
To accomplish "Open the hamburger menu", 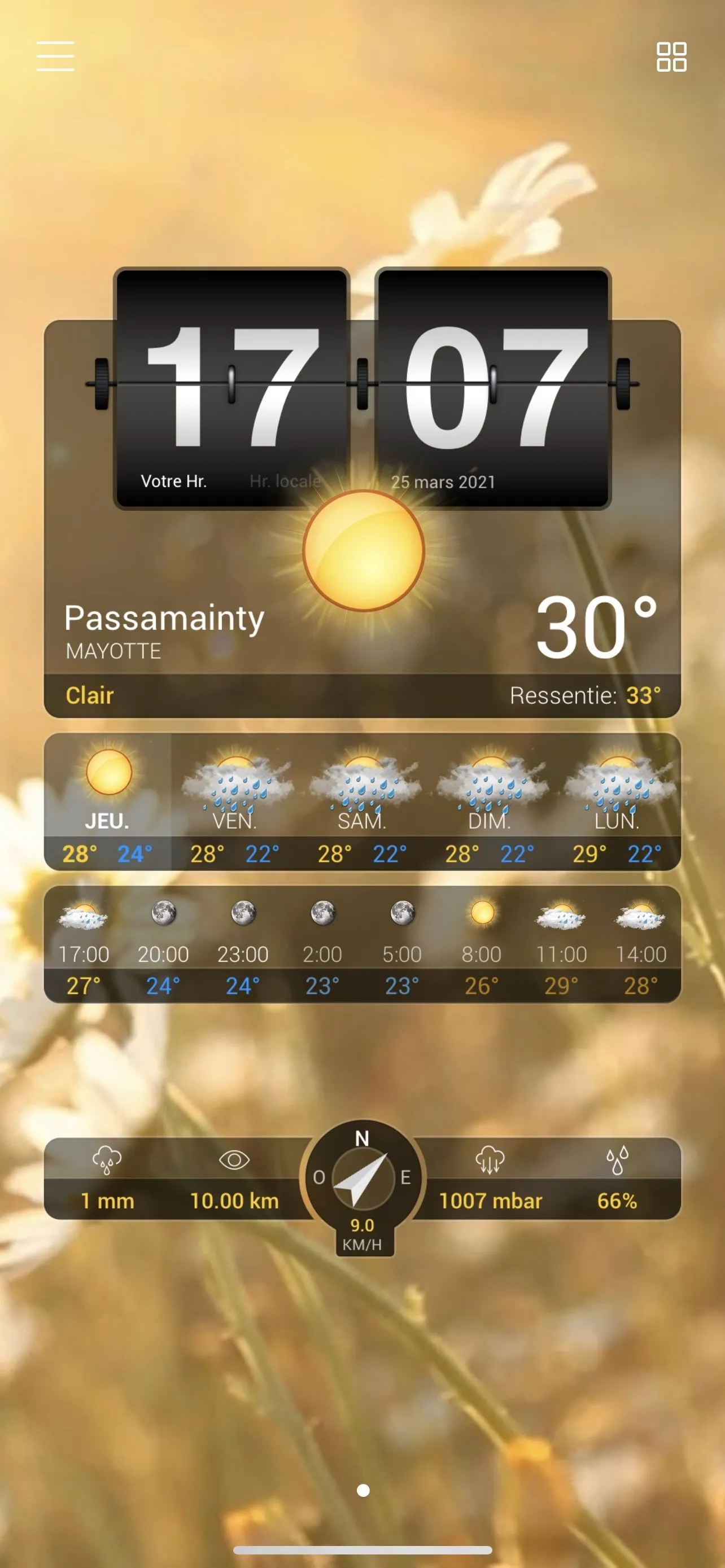I will [x=55, y=56].
